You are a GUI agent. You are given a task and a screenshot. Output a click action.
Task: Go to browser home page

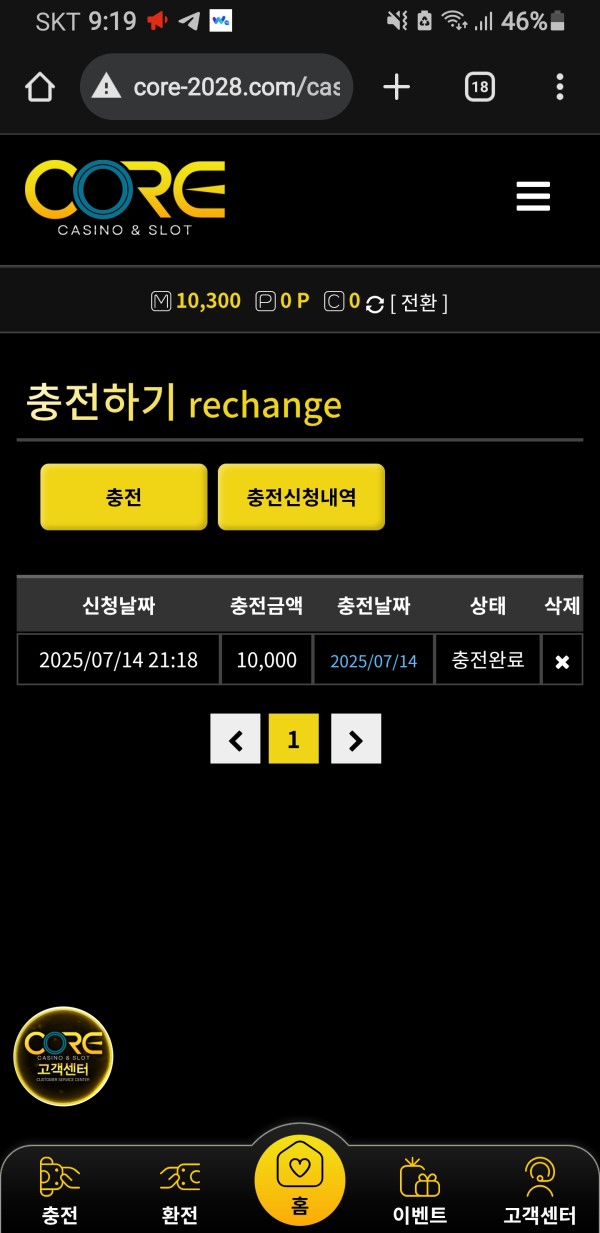39,88
